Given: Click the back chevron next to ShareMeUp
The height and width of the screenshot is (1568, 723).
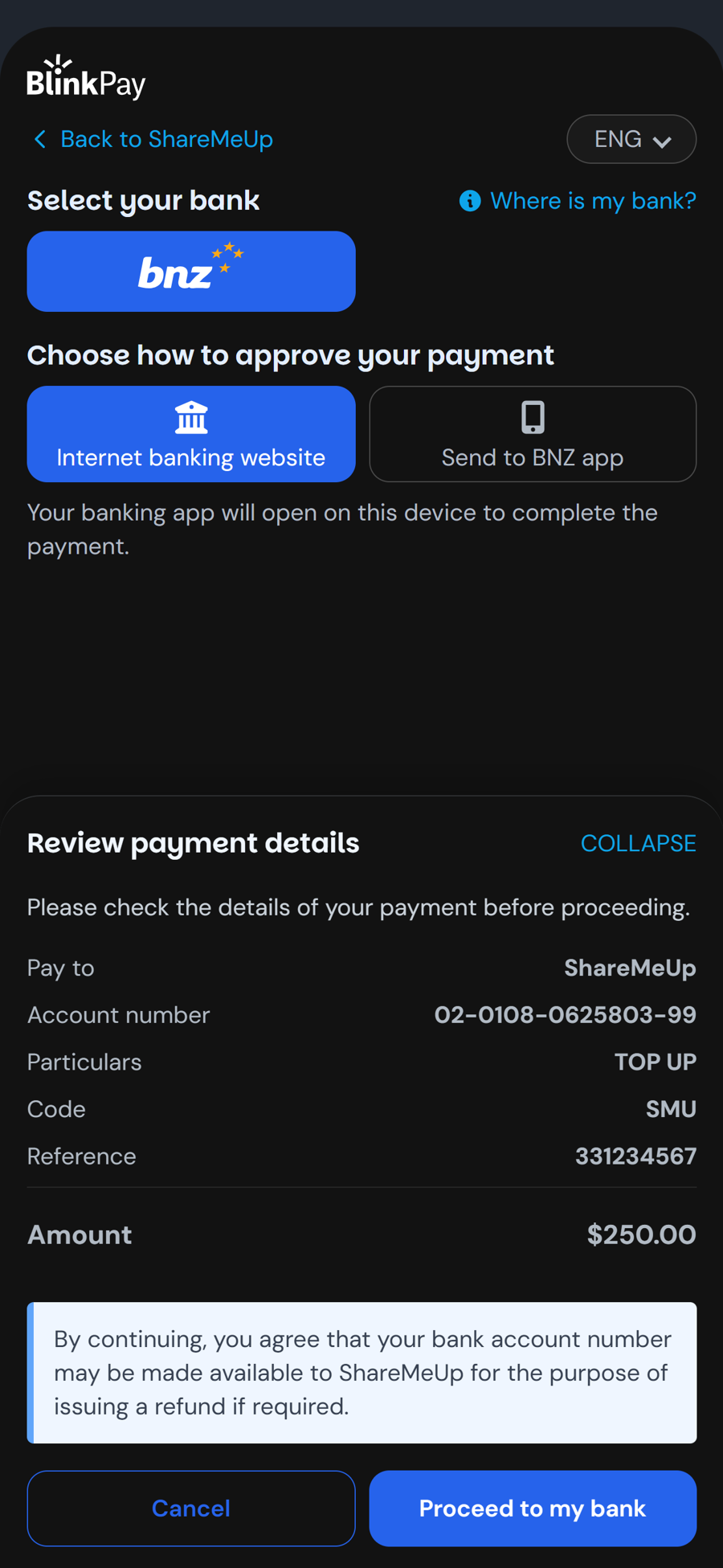Looking at the screenshot, I should click(x=39, y=138).
